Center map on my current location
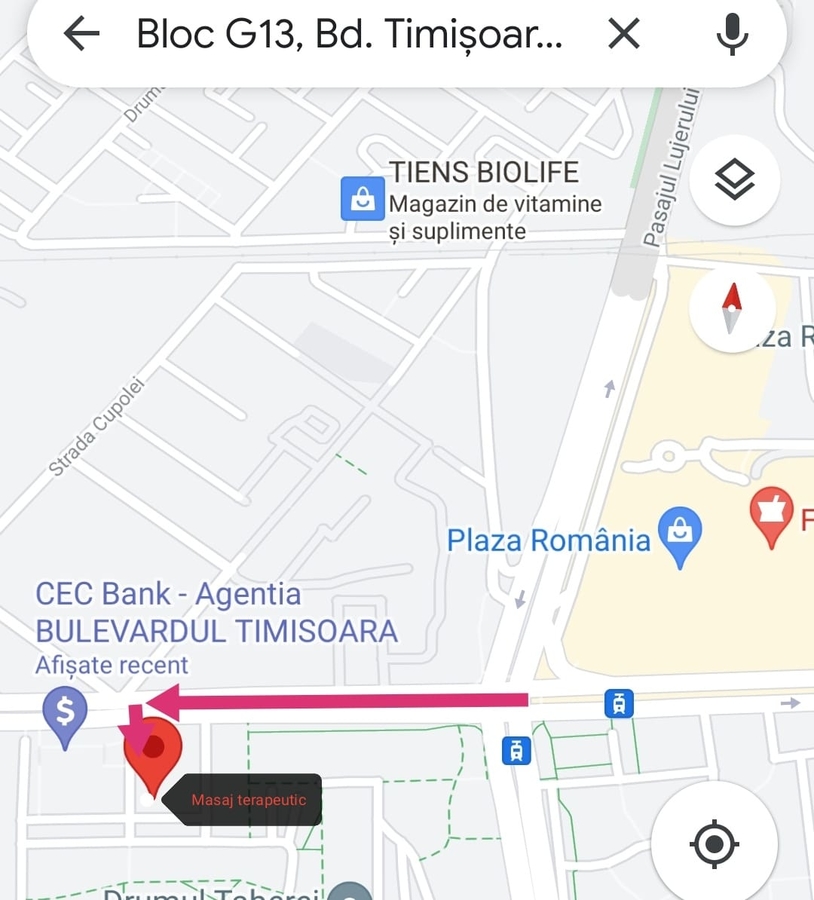814x900 pixels. (x=714, y=843)
